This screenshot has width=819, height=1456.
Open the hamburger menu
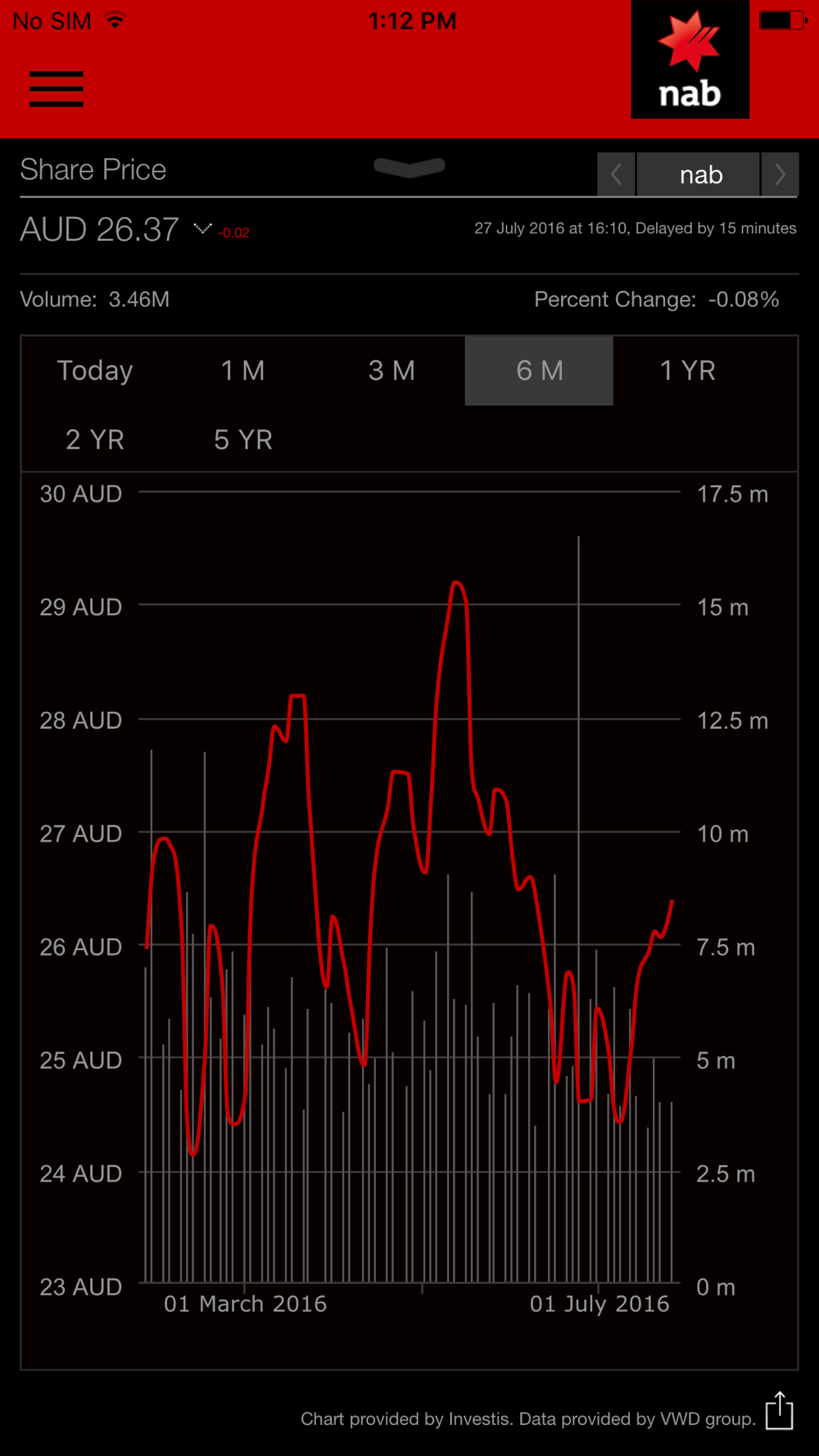coord(57,88)
